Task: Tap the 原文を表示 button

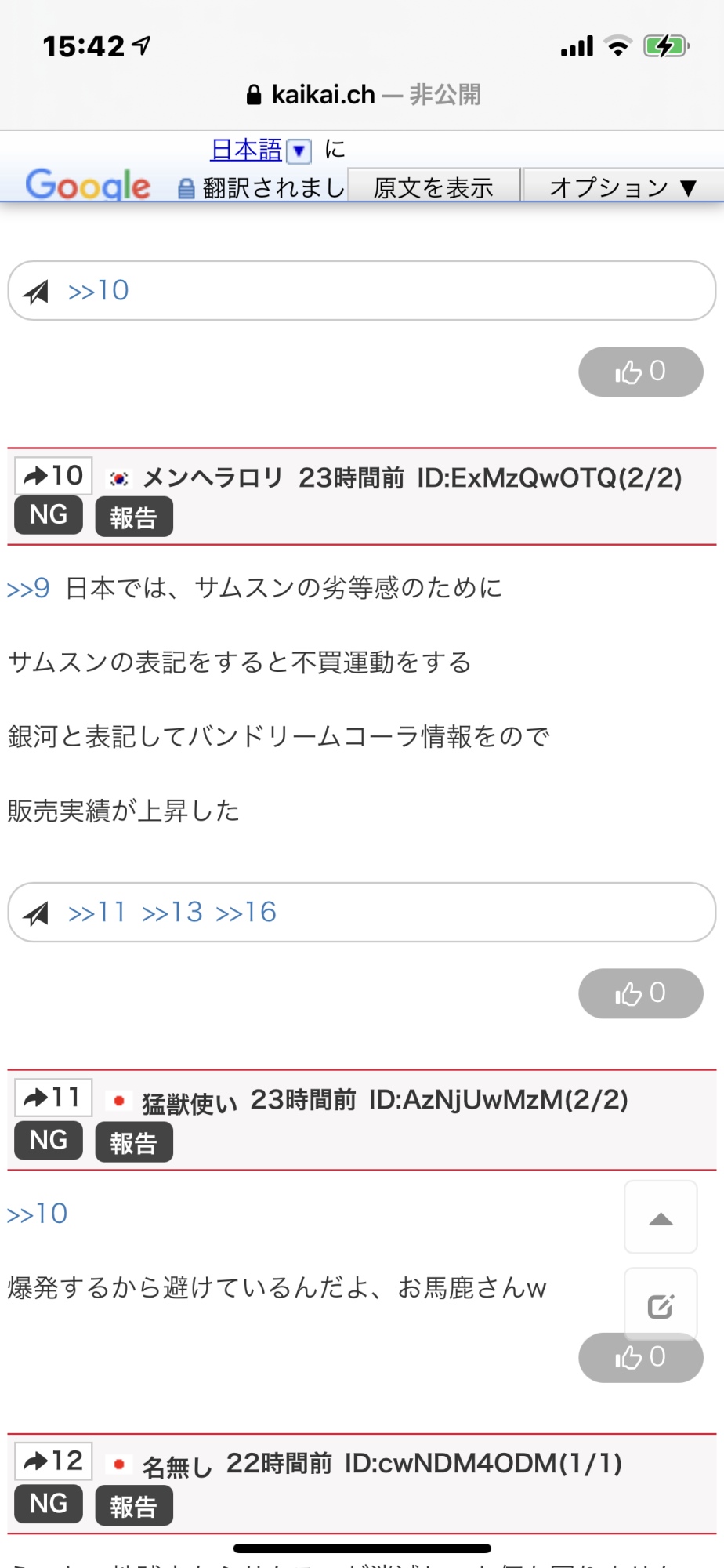Action: 433,187
